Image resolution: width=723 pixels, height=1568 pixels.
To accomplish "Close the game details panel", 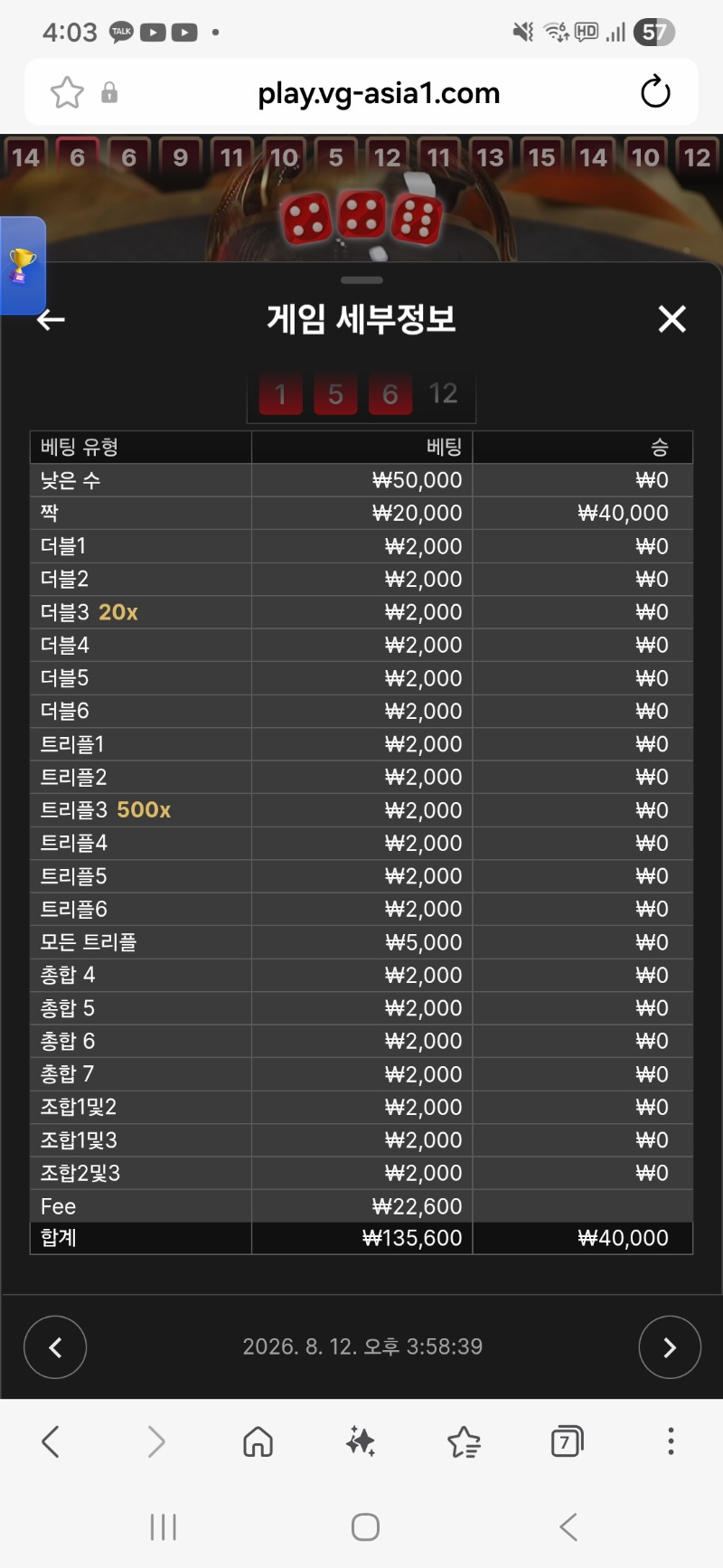I will [x=671, y=319].
